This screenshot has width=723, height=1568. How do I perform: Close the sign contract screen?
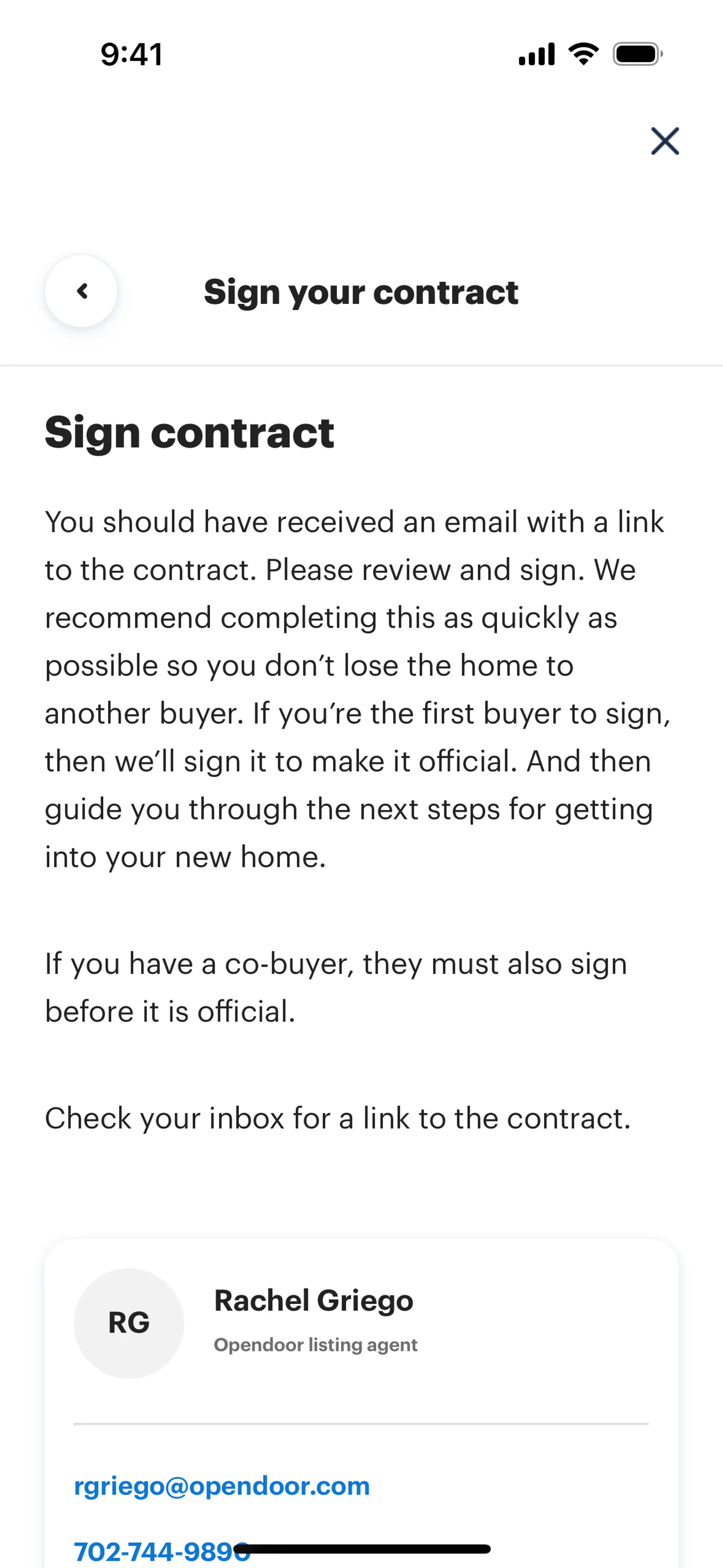[x=665, y=141]
